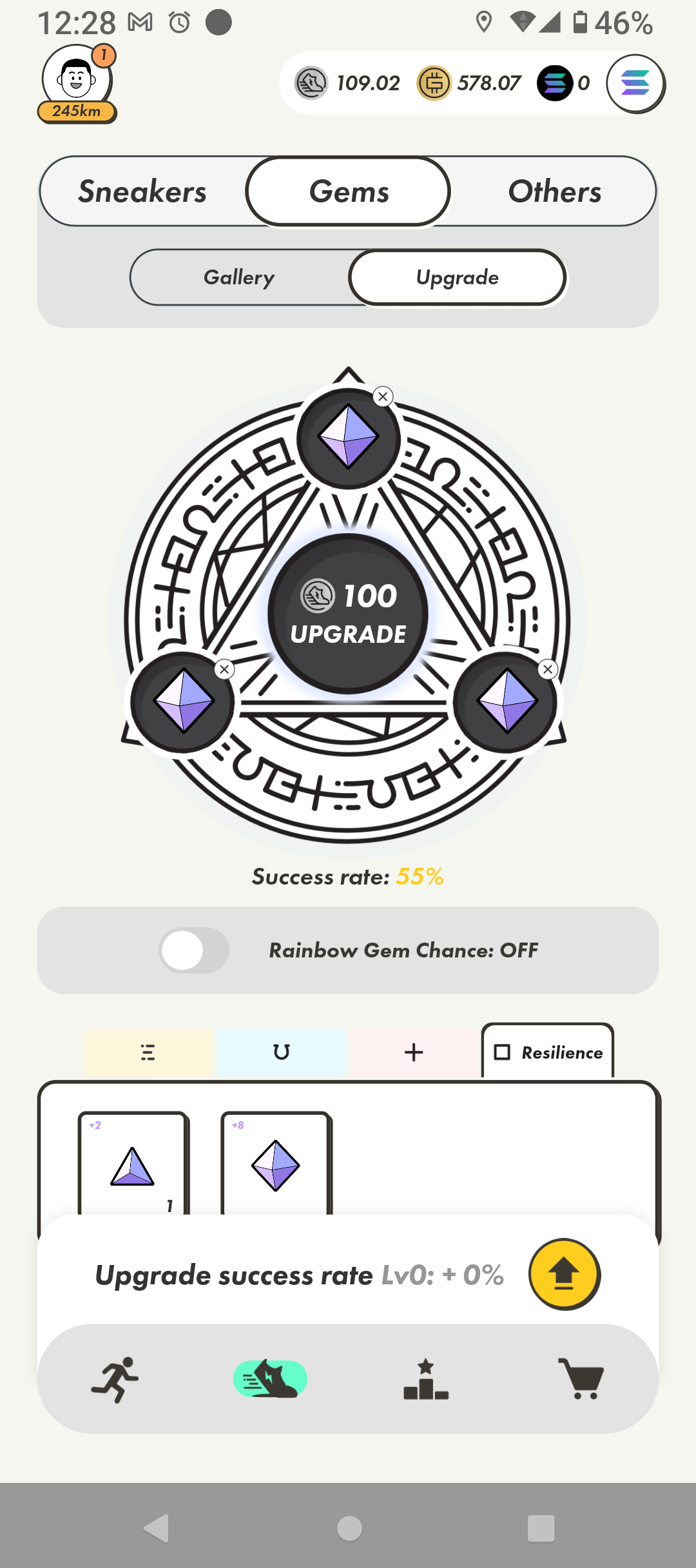The width and height of the screenshot is (696, 1568).
Task: Open the Solana wallet icon
Action: [635, 83]
